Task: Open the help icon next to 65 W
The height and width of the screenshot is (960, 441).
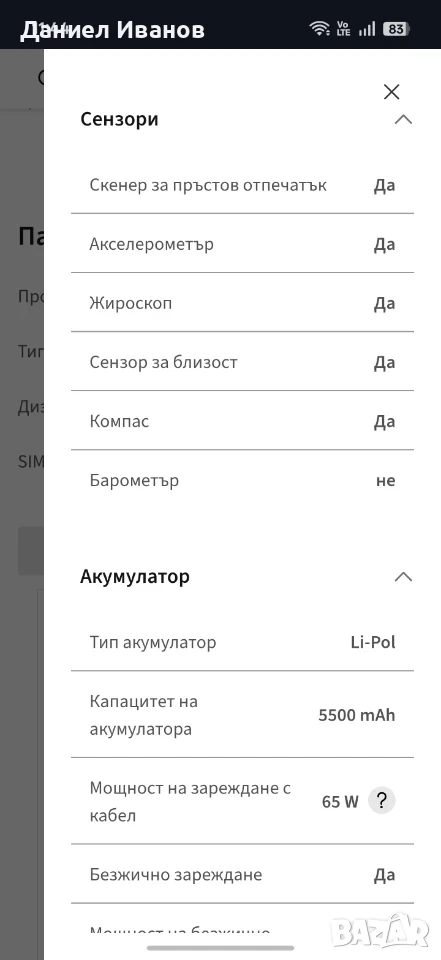Action: pos(382,801)
